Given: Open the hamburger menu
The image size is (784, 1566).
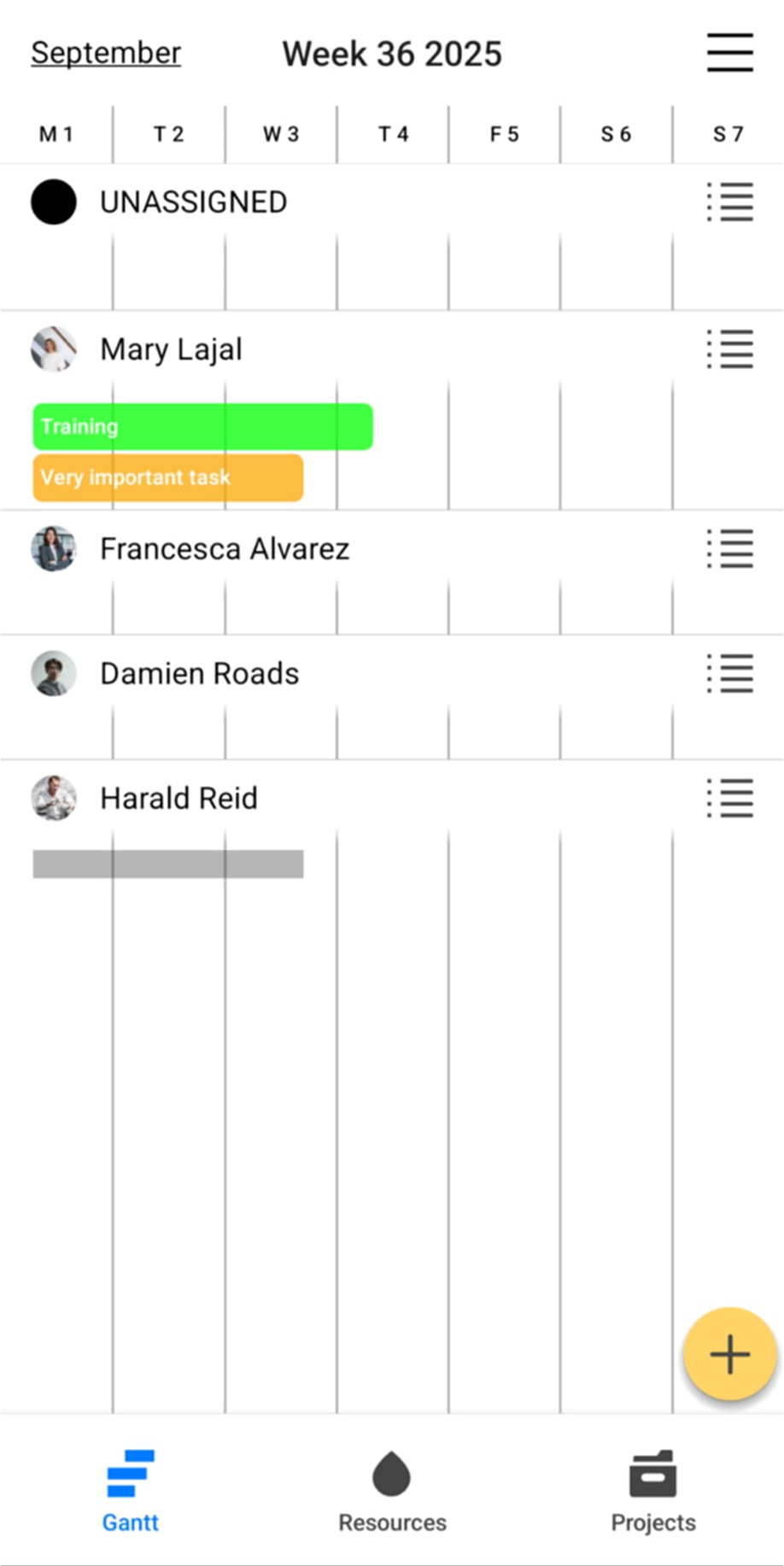Looking at the screenshot, I should coord(729,53).
